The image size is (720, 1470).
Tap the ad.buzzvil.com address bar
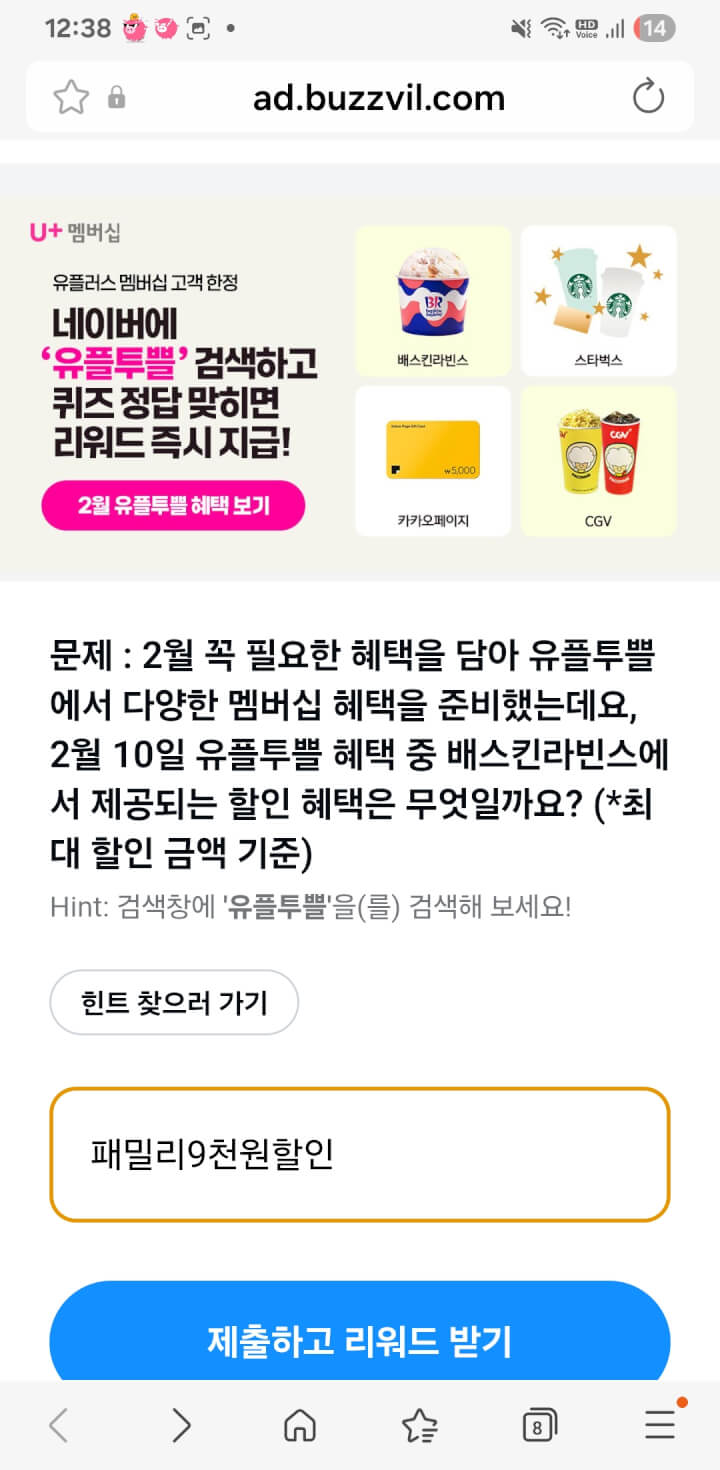[378, 97]
